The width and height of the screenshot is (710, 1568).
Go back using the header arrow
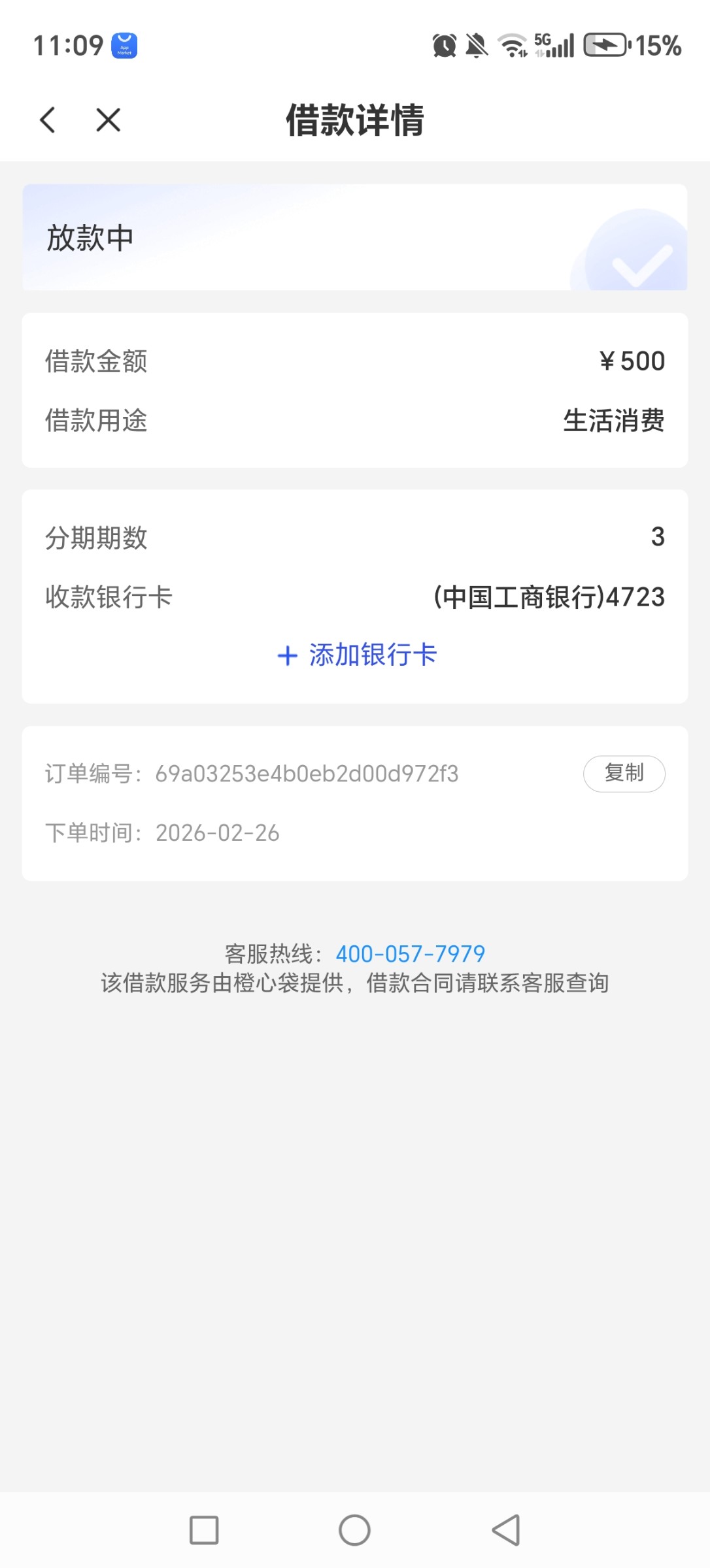[x=48, y=120]
